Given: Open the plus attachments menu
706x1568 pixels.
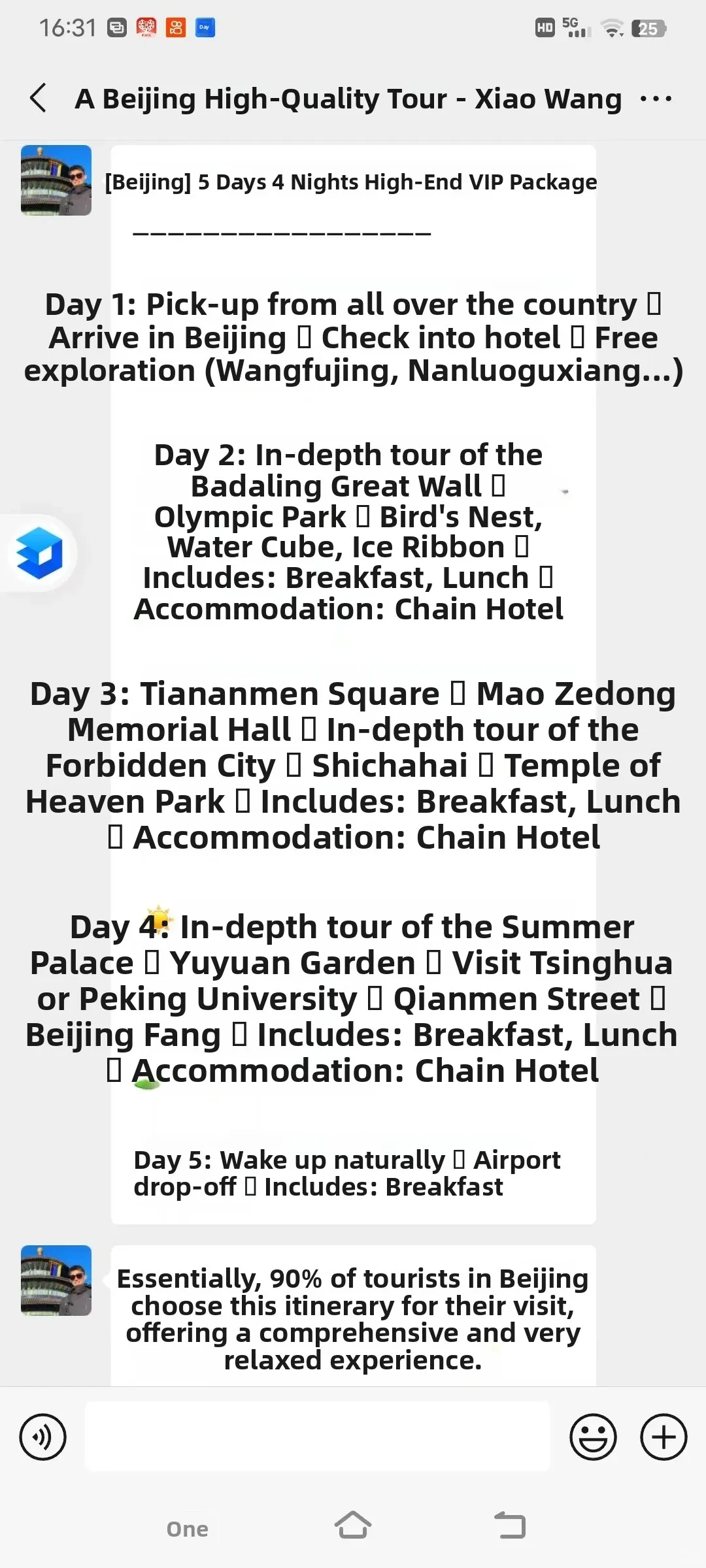Looking at the screenshot, I should click(x=664, y=1437).
